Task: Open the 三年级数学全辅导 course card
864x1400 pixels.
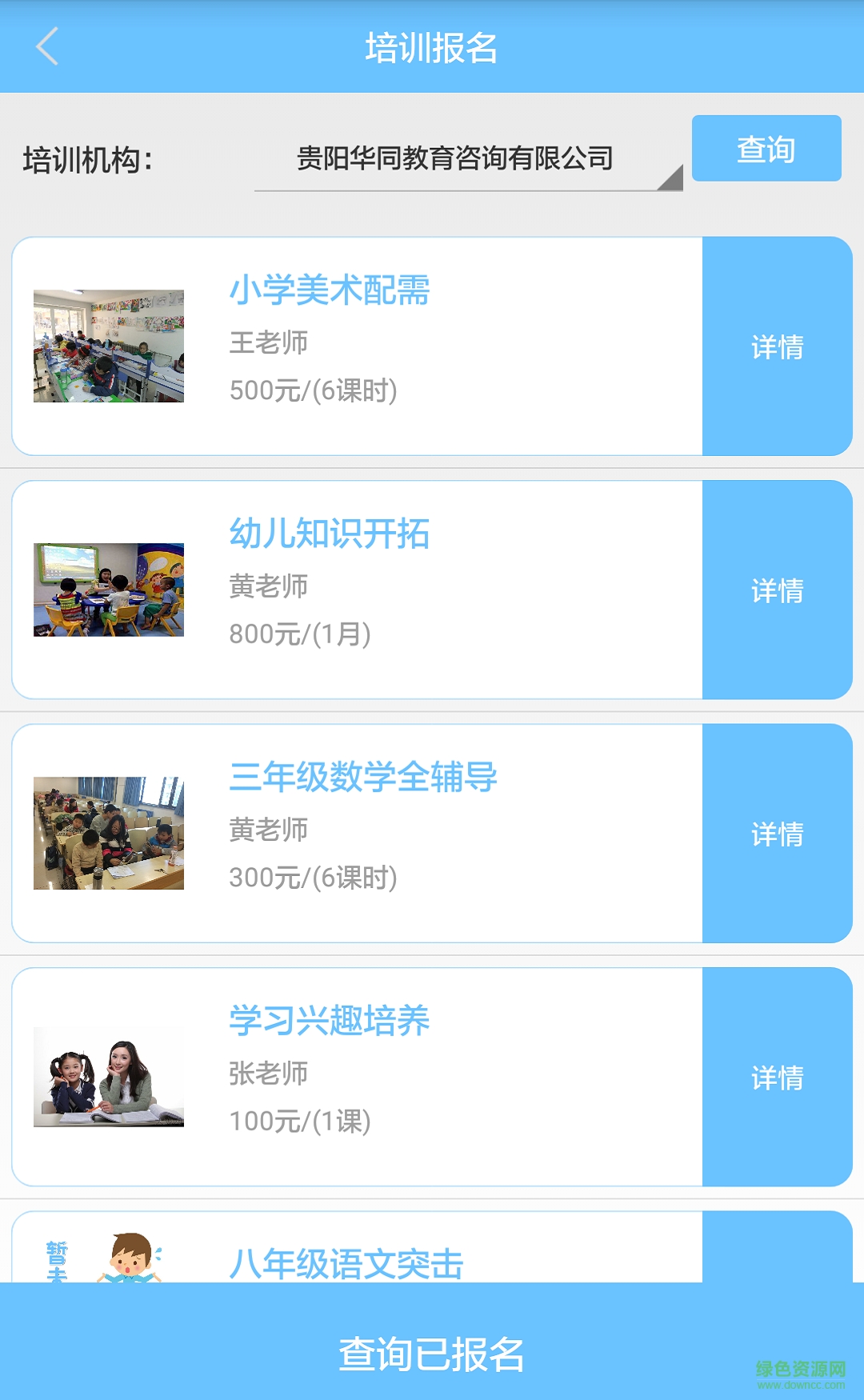Action: pyautogui.click(x=357, y=834)
